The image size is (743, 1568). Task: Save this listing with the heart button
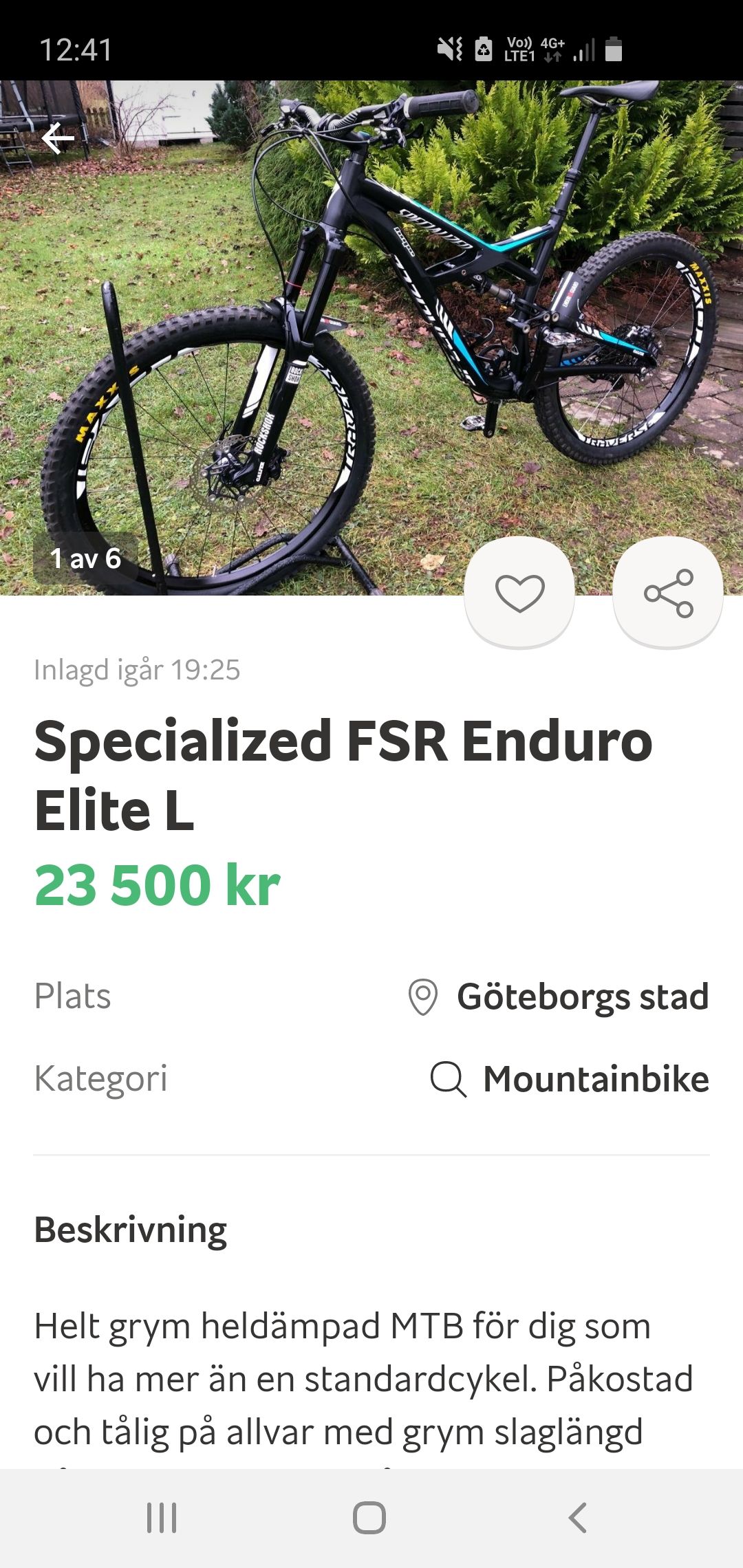[519, 592]
